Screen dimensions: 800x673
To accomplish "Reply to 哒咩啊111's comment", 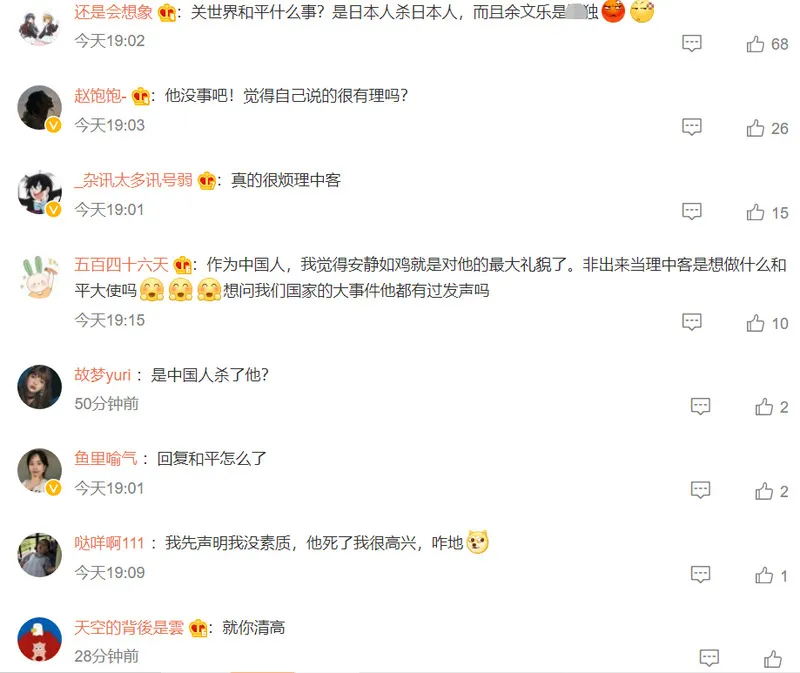I will (701, 575).
